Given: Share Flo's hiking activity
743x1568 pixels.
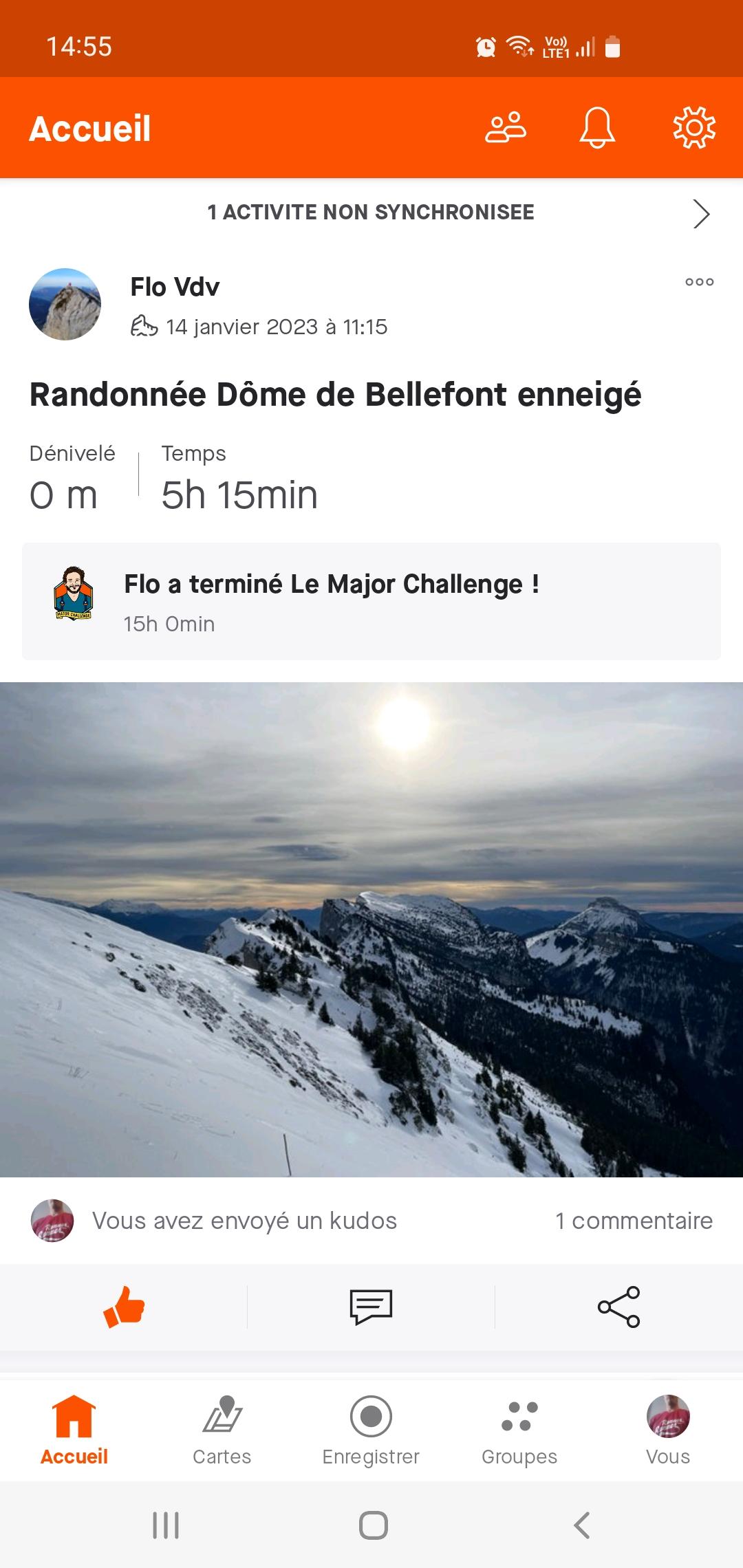Looking at the screenshot, I should [x=618, y=1307].
